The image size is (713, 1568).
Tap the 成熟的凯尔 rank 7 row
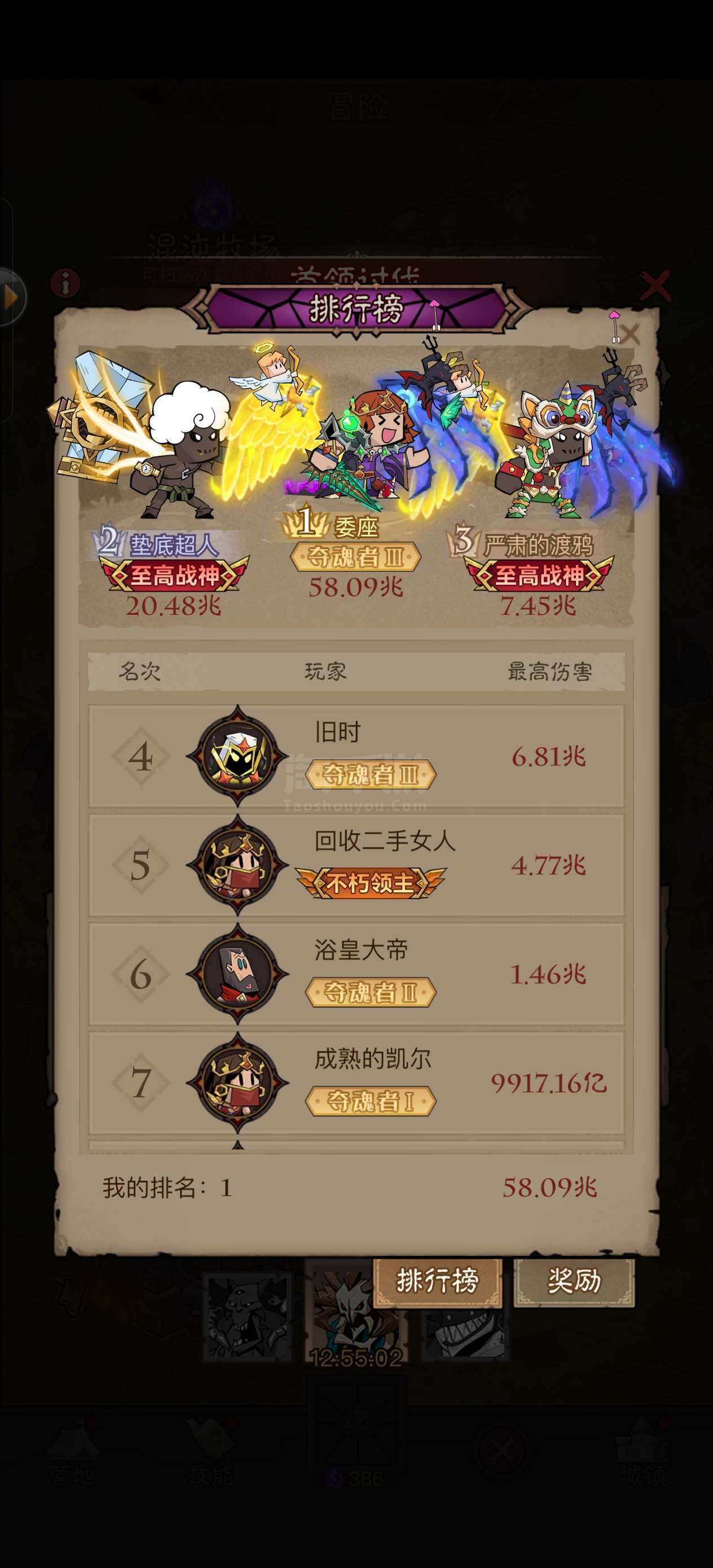point(356,1082)
